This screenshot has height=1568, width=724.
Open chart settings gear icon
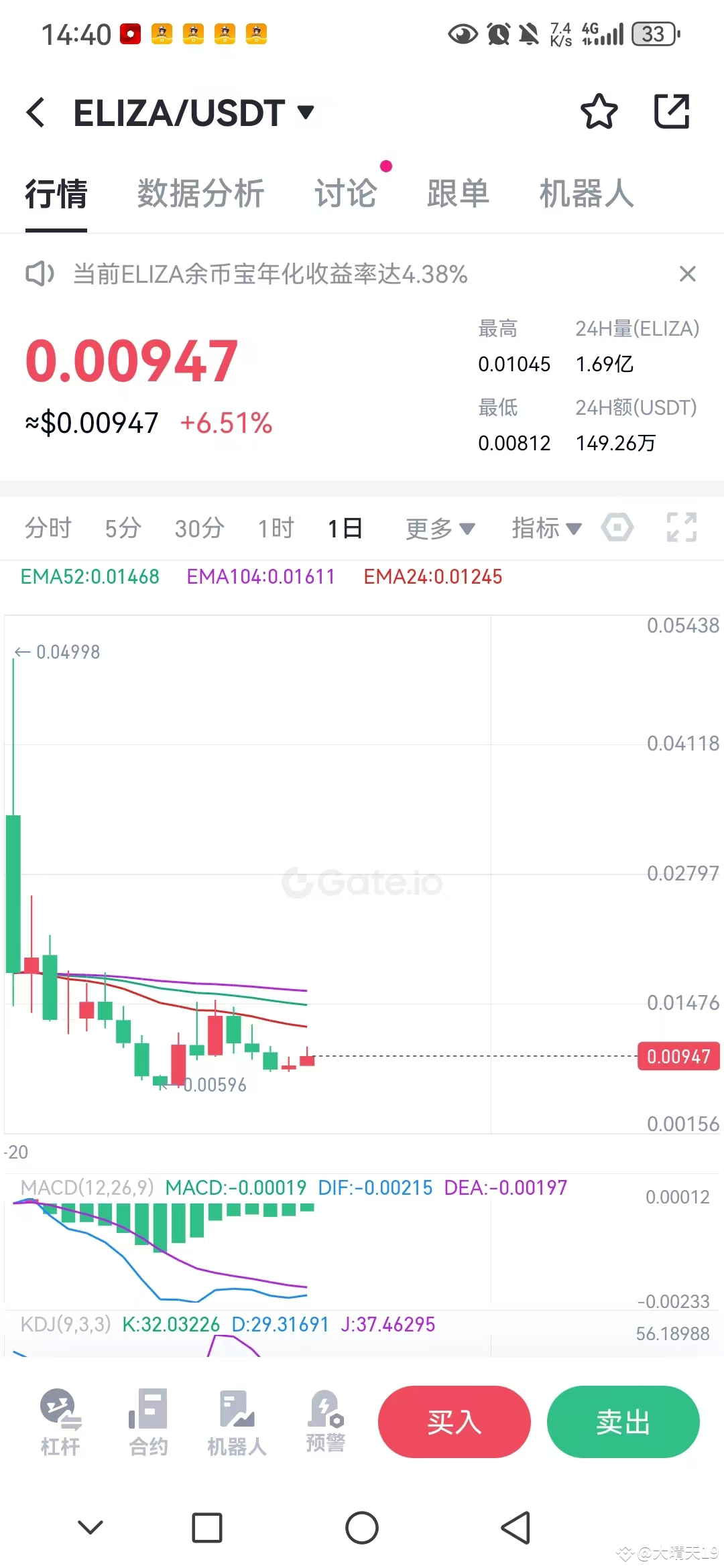(617, 529)
